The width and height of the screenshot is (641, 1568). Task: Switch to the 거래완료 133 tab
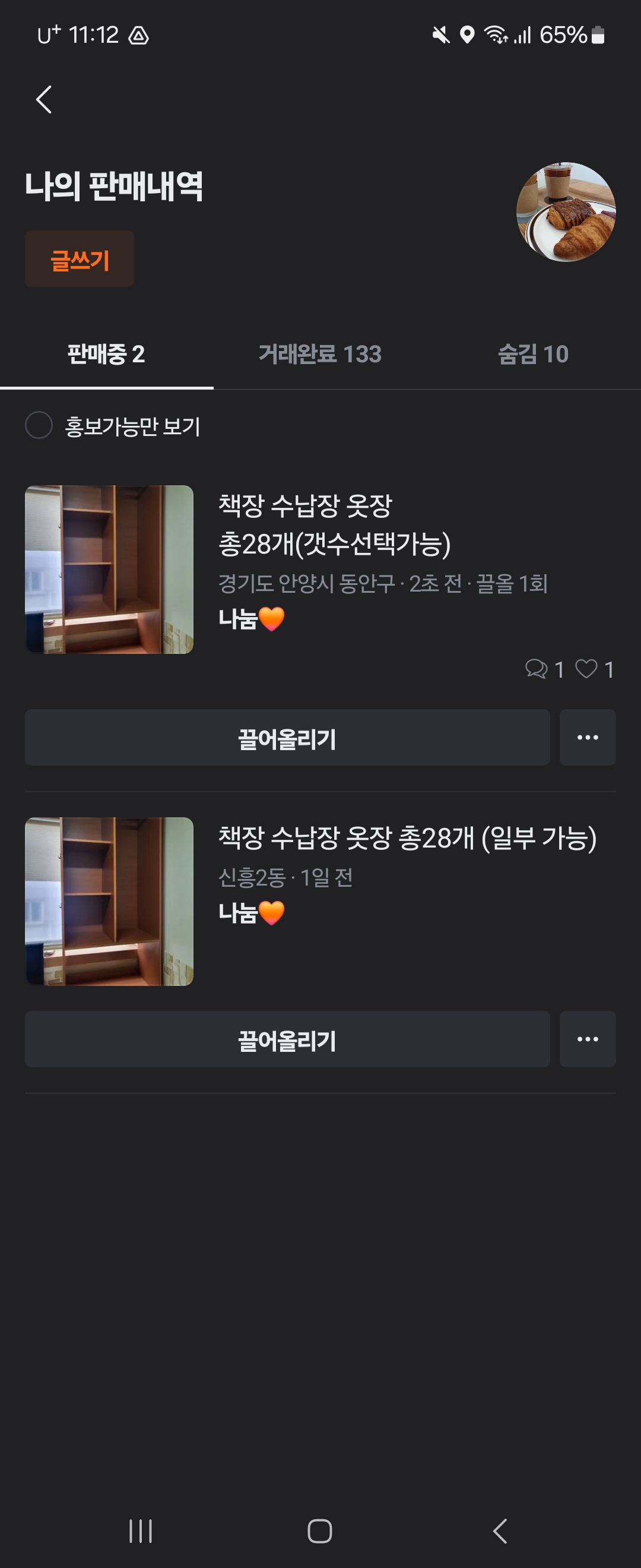320,354
